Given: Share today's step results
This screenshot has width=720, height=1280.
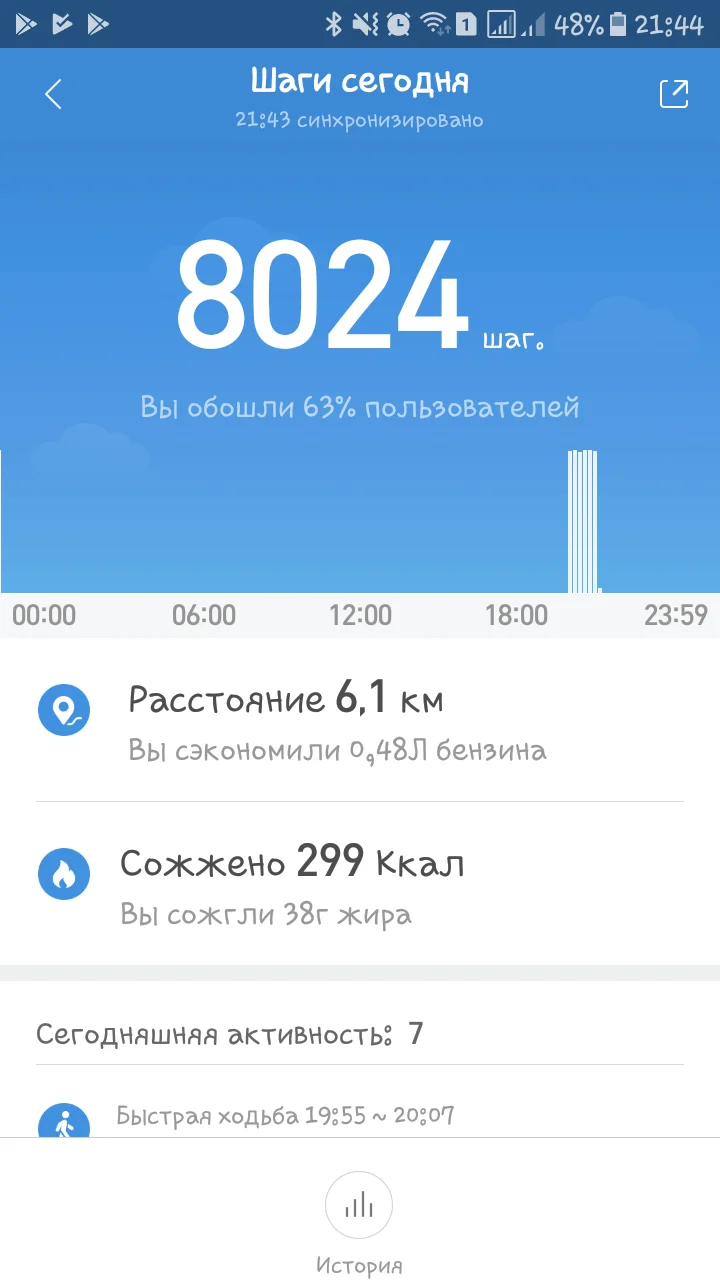Looking at the screenshot, I should (x=673, y=94).
